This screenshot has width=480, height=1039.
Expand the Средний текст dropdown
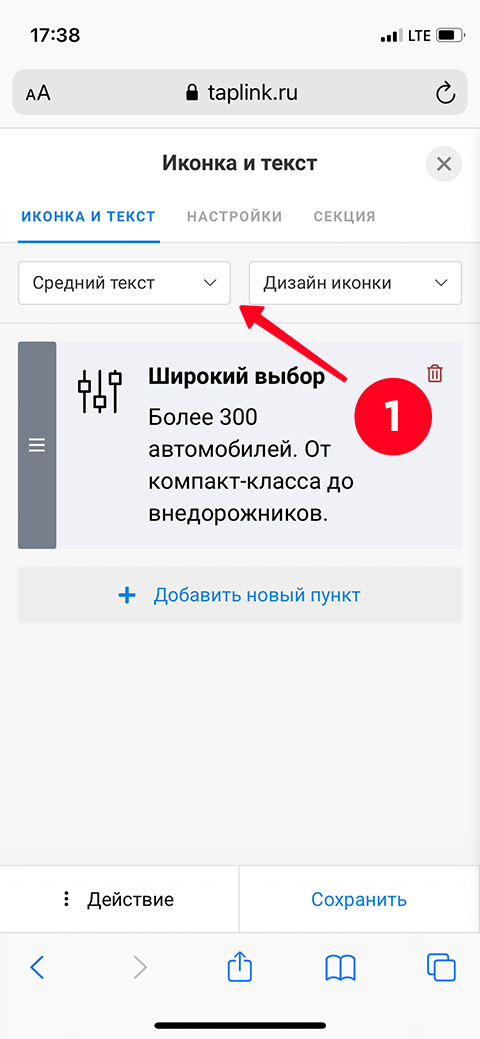click(x=124, y=284)
